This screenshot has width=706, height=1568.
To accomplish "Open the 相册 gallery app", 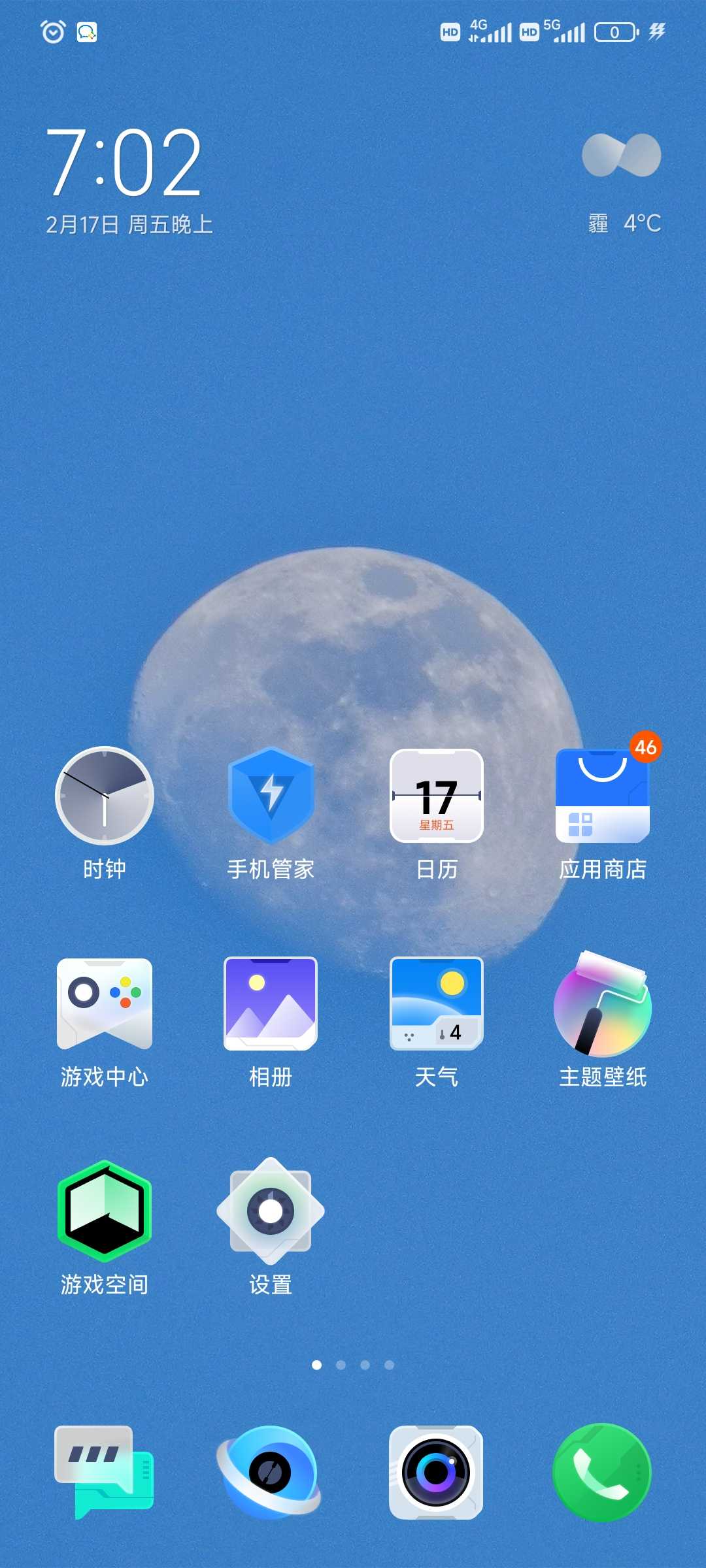I will tap(271, 1004).
